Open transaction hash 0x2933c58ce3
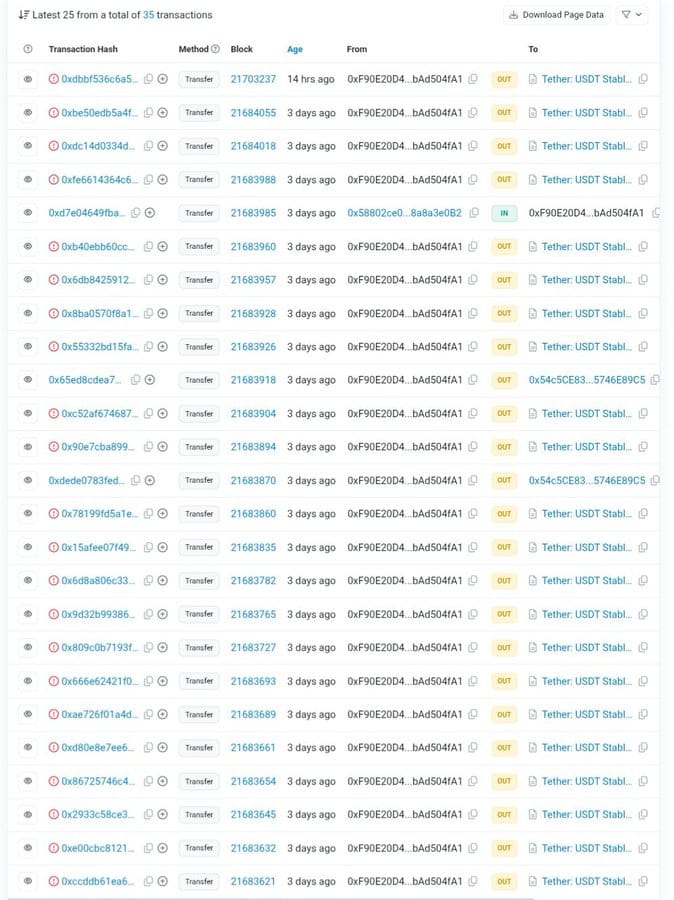Image resolution: width=674 pixels, height=900 pixels. coord(98,815)
